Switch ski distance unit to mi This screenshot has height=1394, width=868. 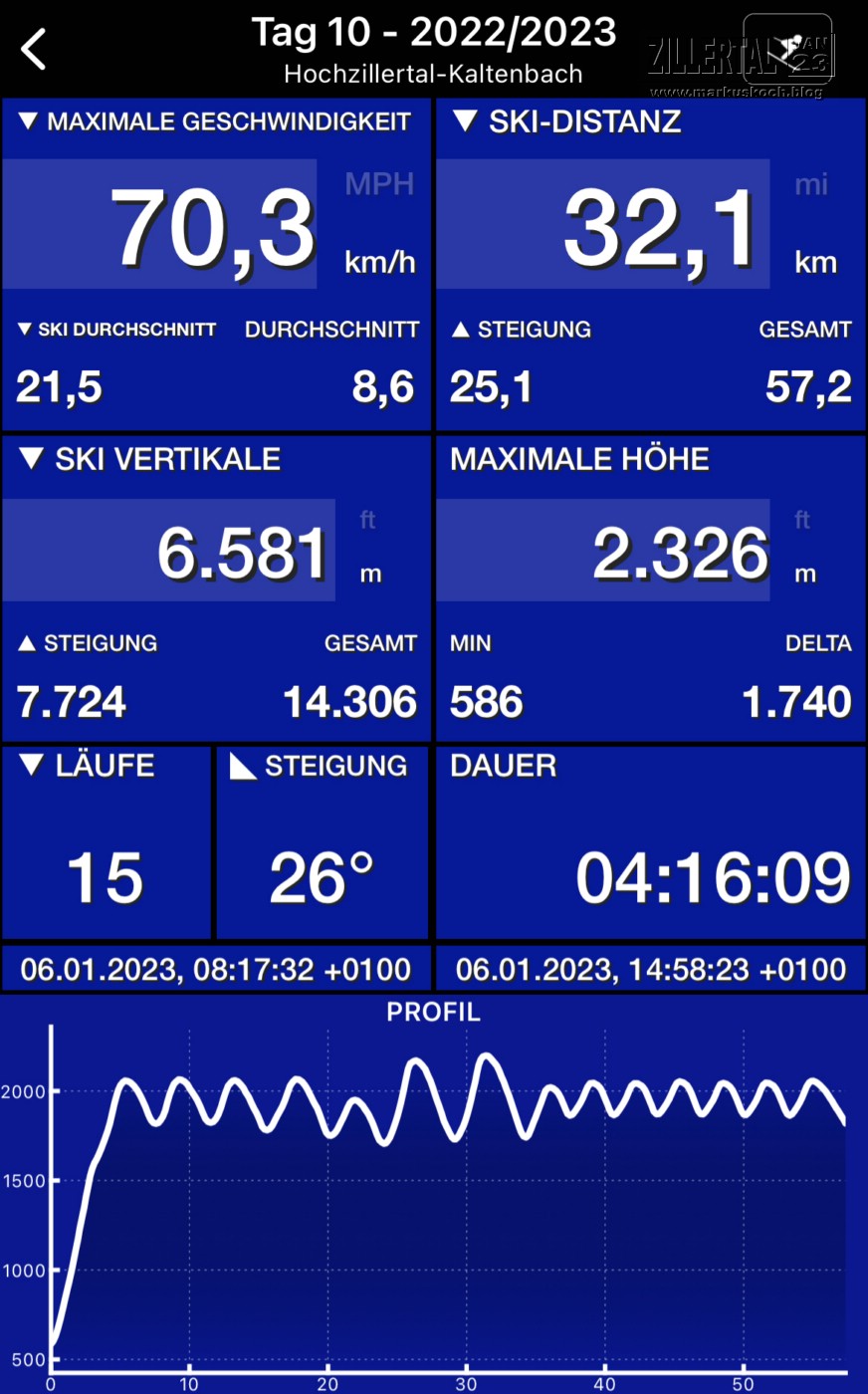811,184
